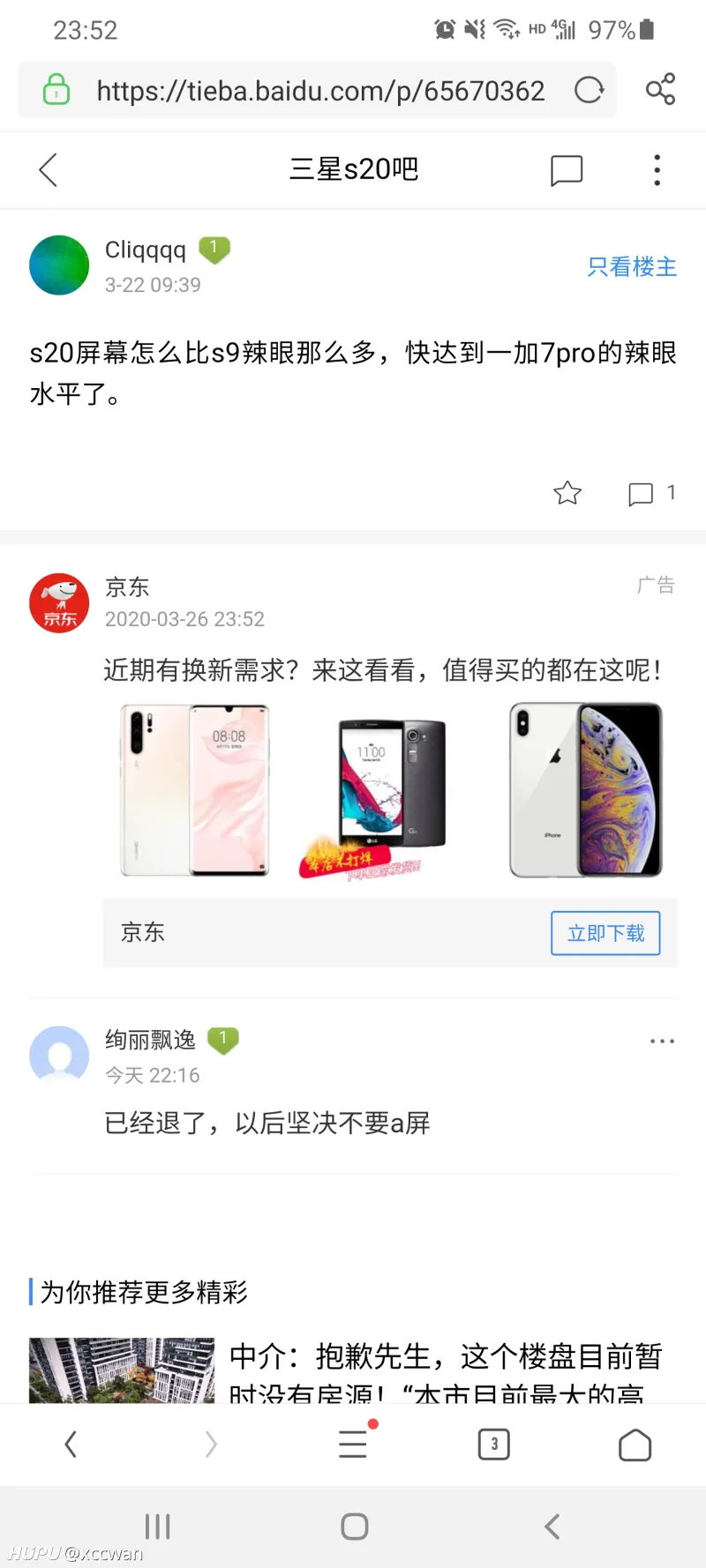Share this page via the share icon
706x1568 pixels.
click(x=660, y=89)
